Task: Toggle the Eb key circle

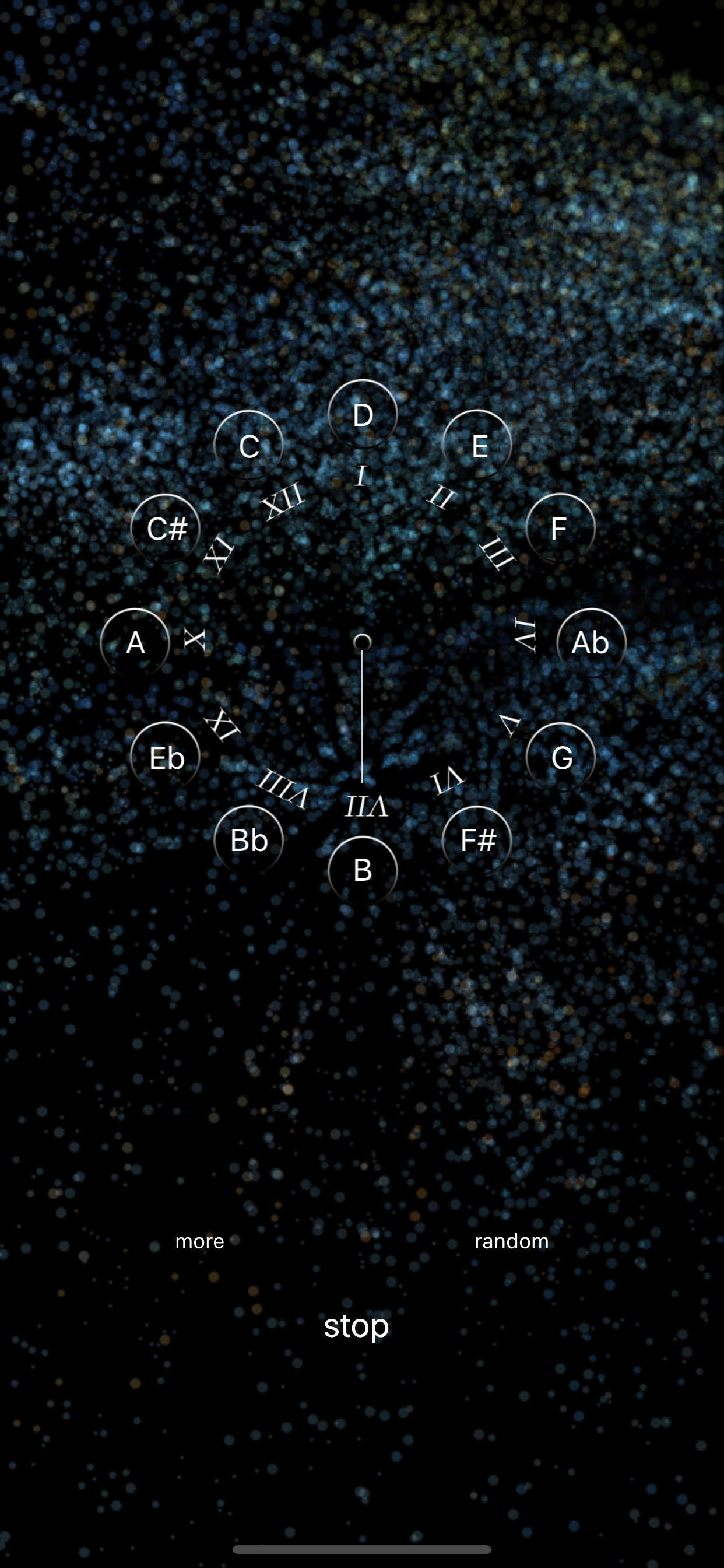Action: pos(166,757)
